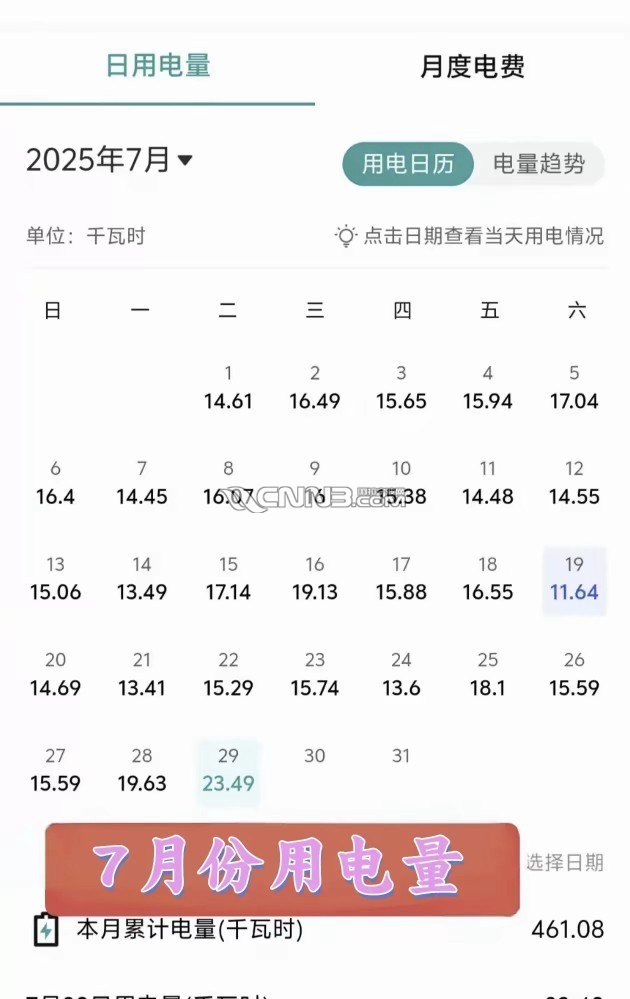Tap July 25 in the calendar
The width and height of the screenshot is (630, 999).
(488, 675)
